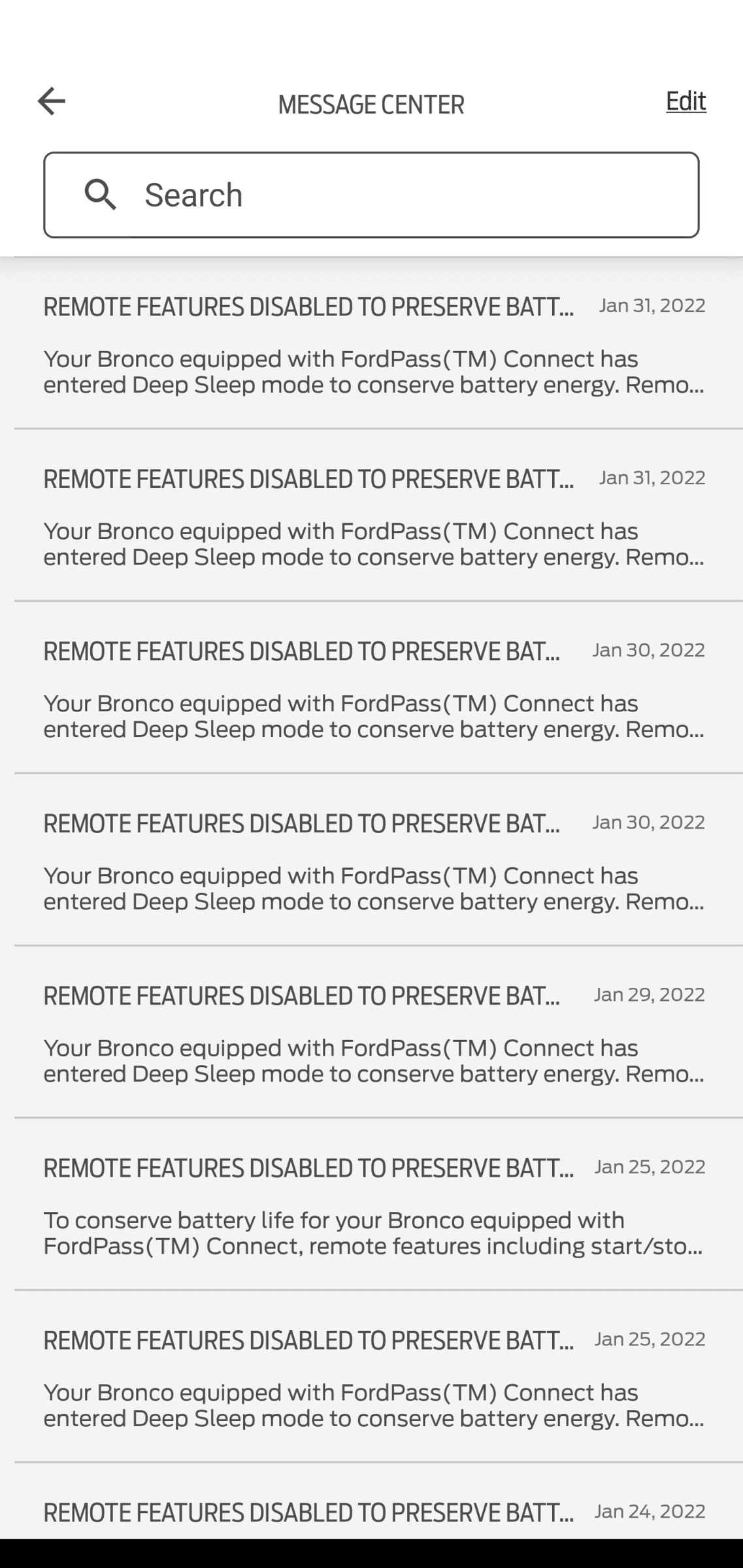Click the back arrow to leave Message Center
Viewport: 743px width, 1568px height.
51,101
